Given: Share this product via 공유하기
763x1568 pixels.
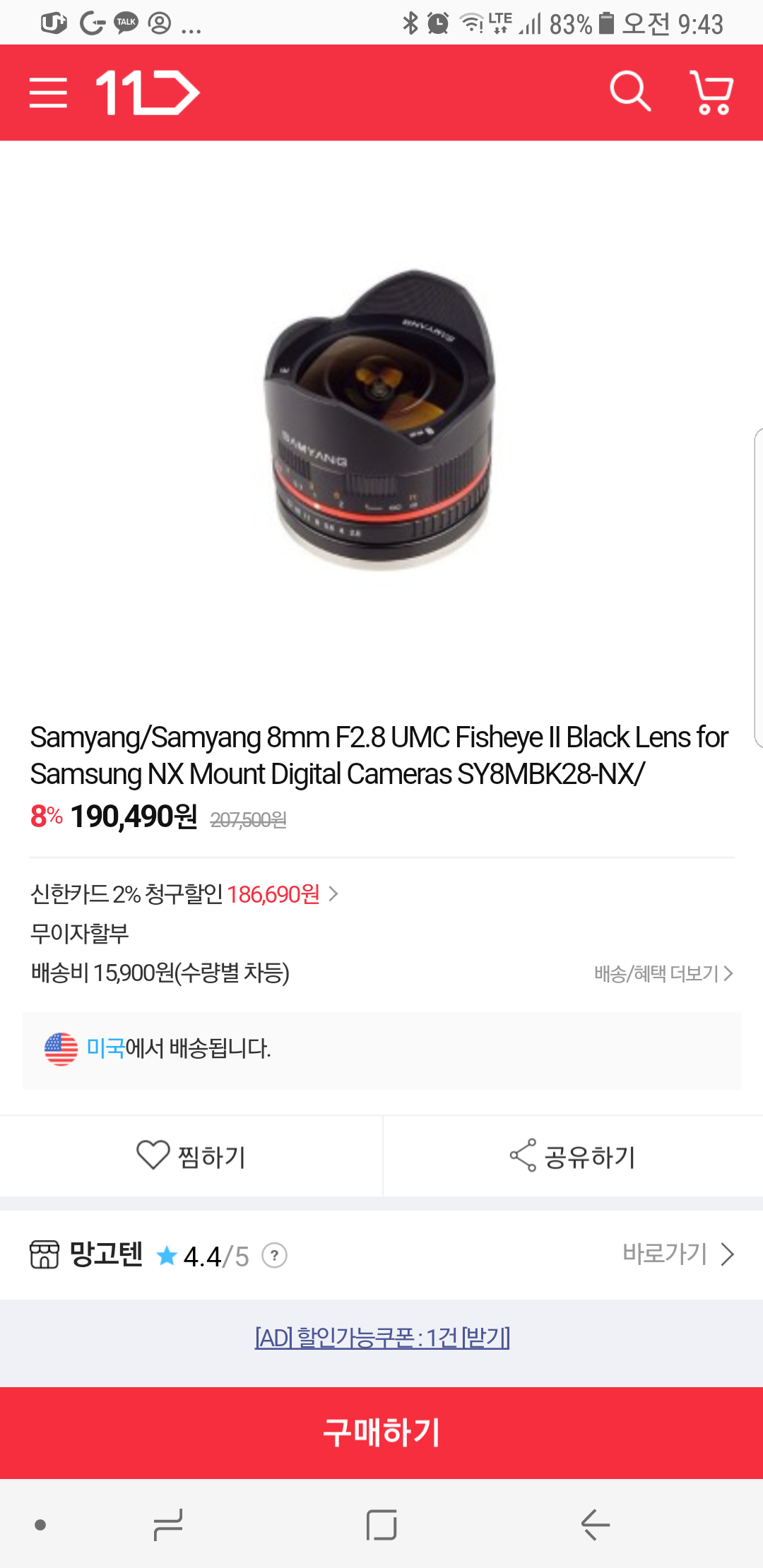Looking at the screenshot, I should tap(572, 1156).
